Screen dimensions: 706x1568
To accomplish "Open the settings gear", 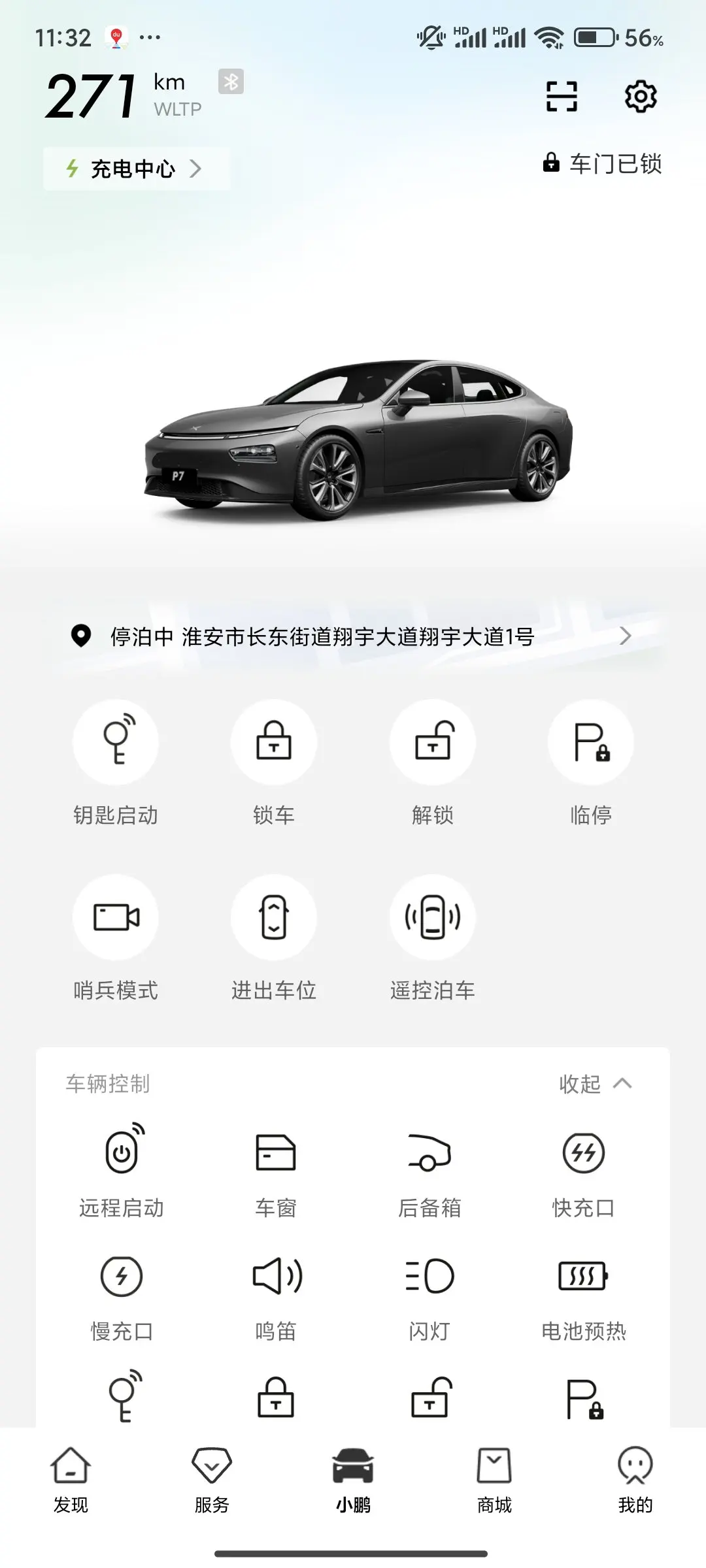I will (641, 97).
